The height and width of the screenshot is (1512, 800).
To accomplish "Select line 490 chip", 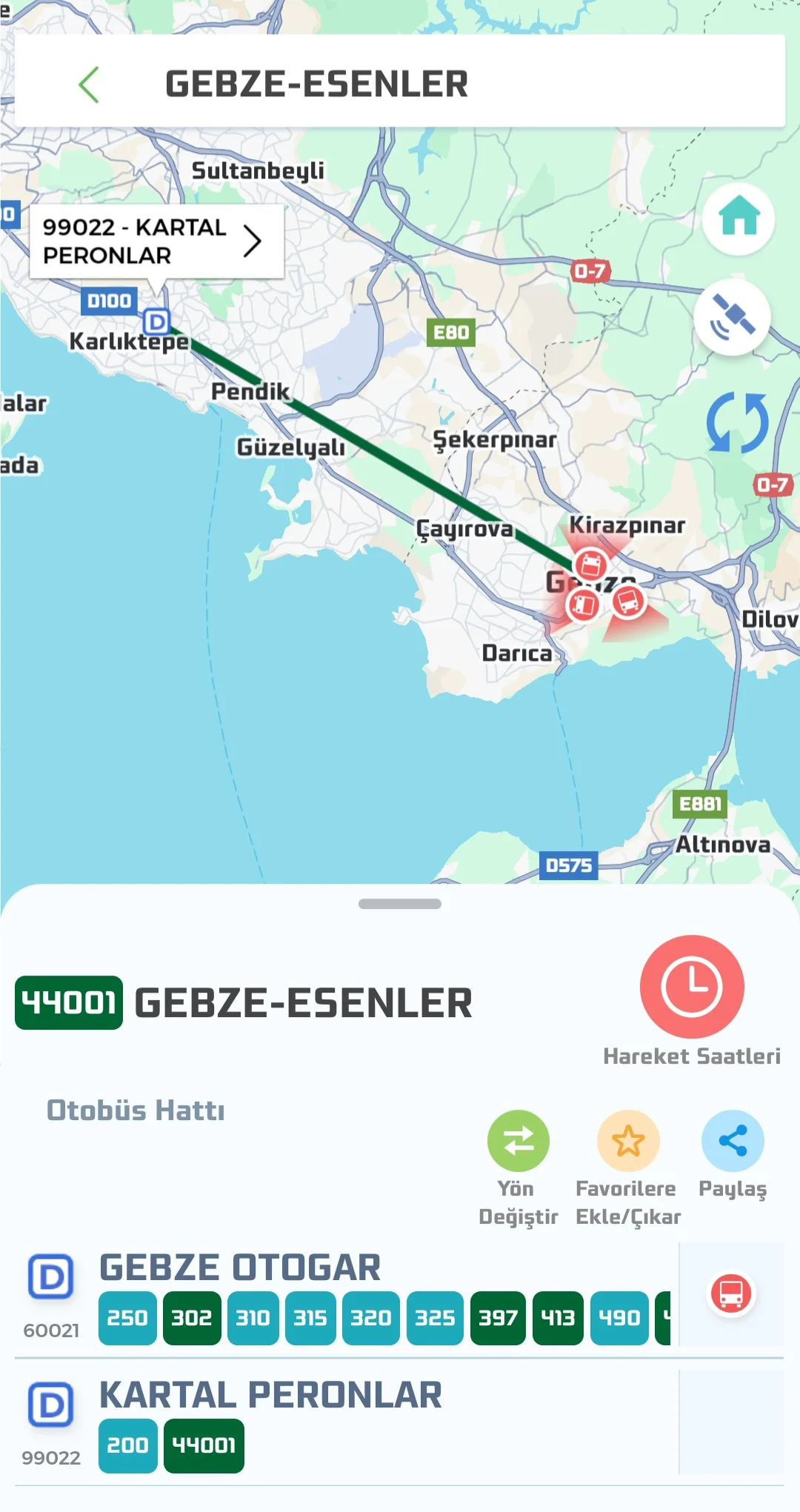I will pyautogui.click(x=619, y=1318).
